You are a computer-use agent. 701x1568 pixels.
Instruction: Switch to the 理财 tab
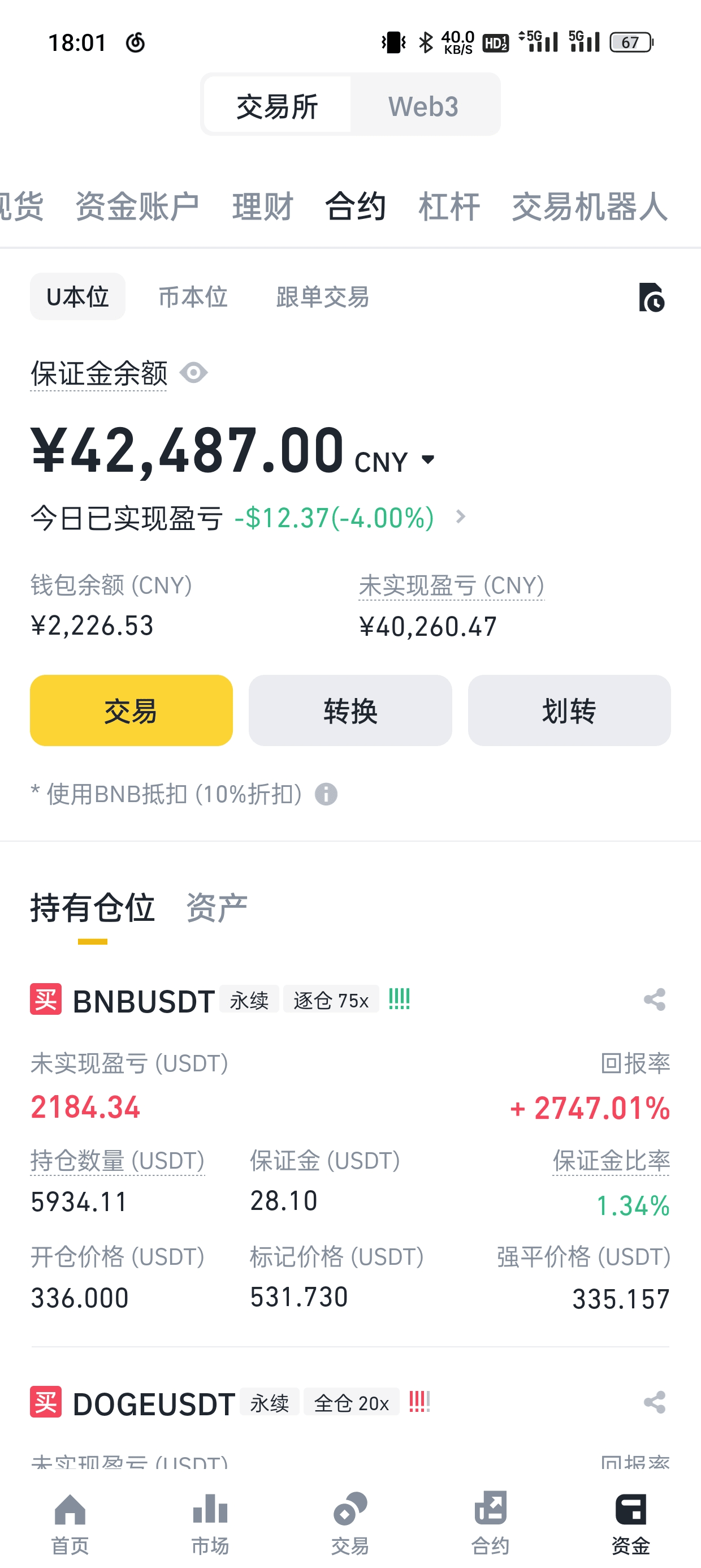[x=263, y=206]
